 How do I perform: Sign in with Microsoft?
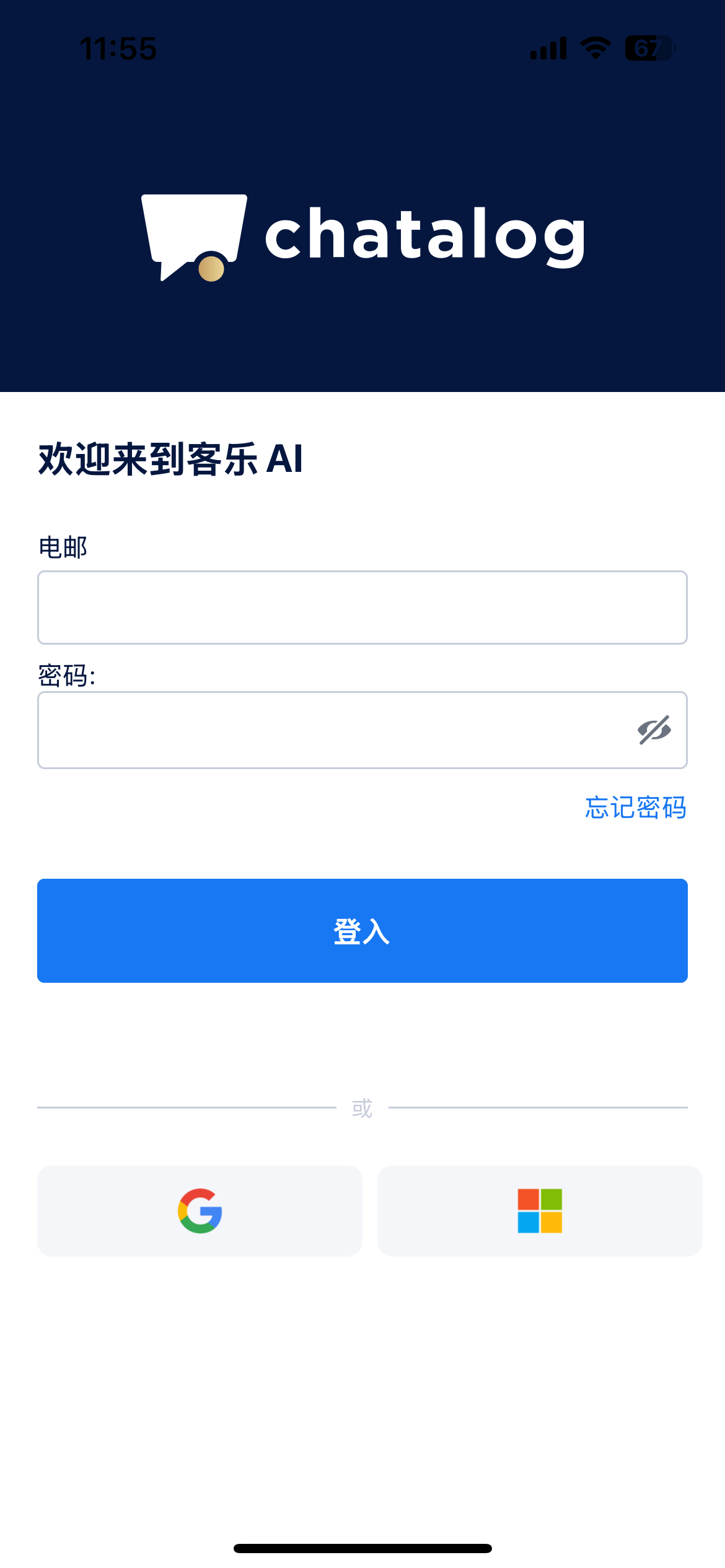(540, 1211)
